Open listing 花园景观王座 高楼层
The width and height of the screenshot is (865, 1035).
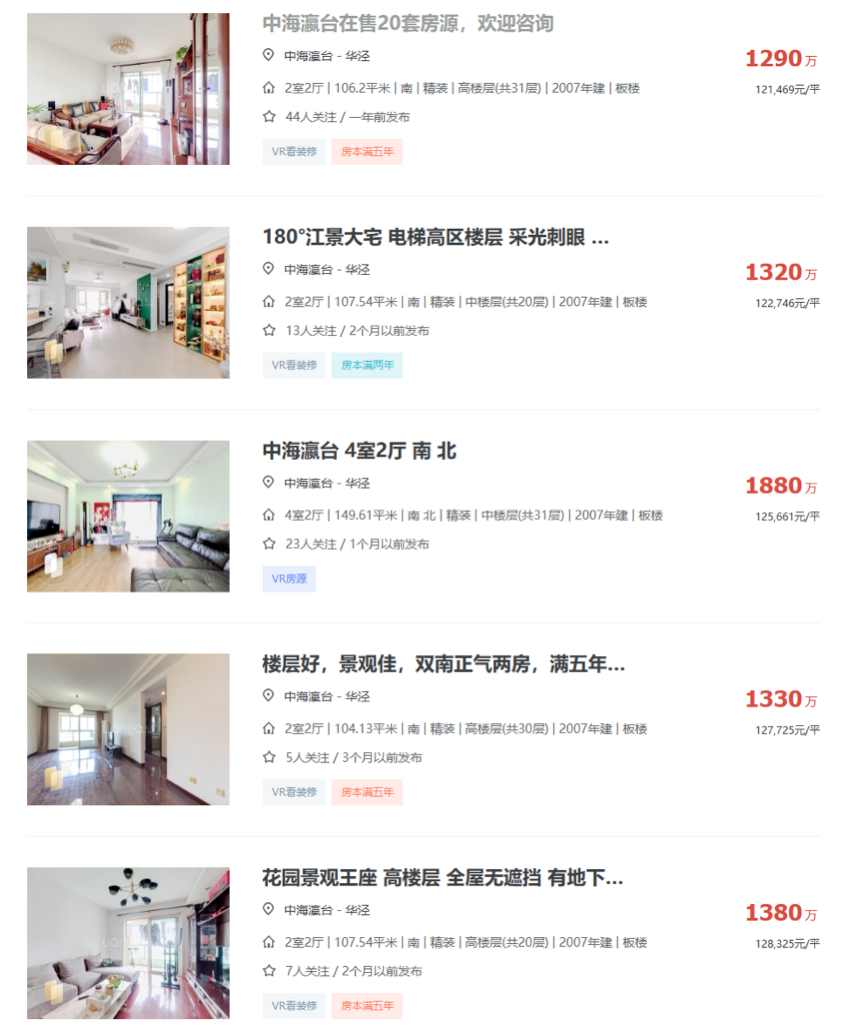coord(442,878)
